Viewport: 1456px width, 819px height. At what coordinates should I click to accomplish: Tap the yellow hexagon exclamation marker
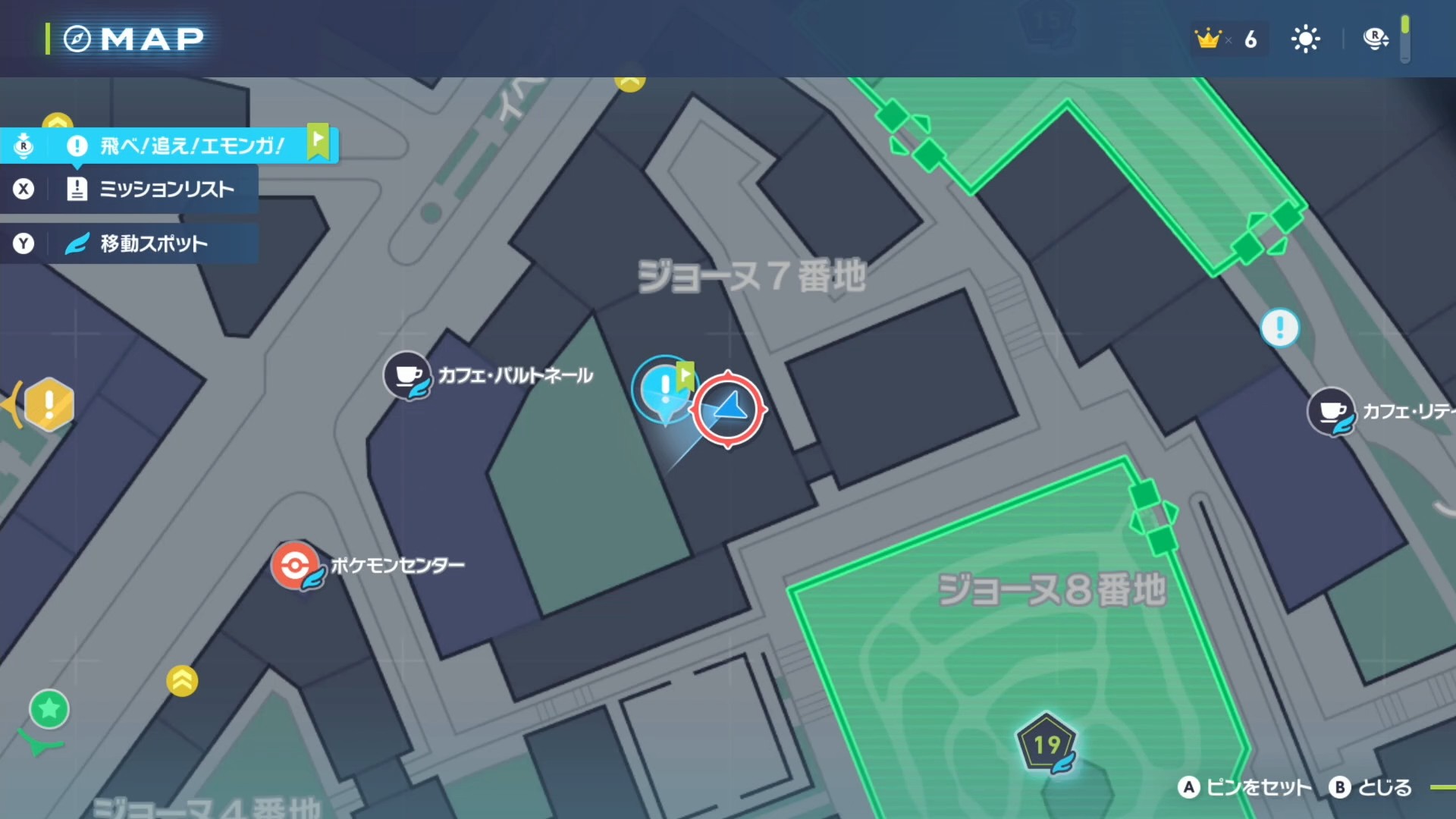(49, 404)
